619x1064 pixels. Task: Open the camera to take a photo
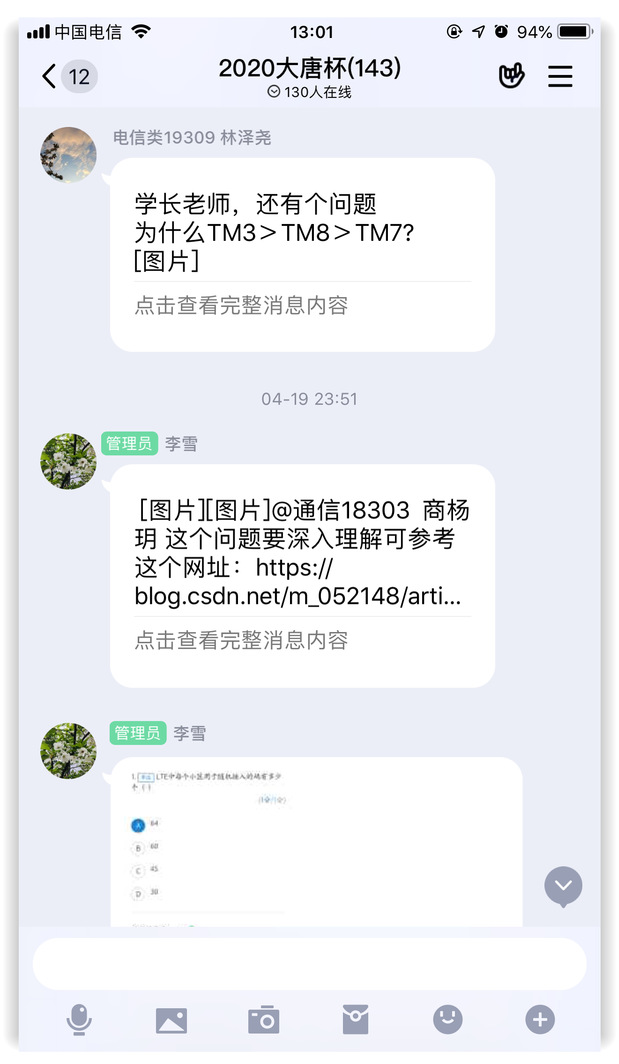click(x=263, y=1020)
